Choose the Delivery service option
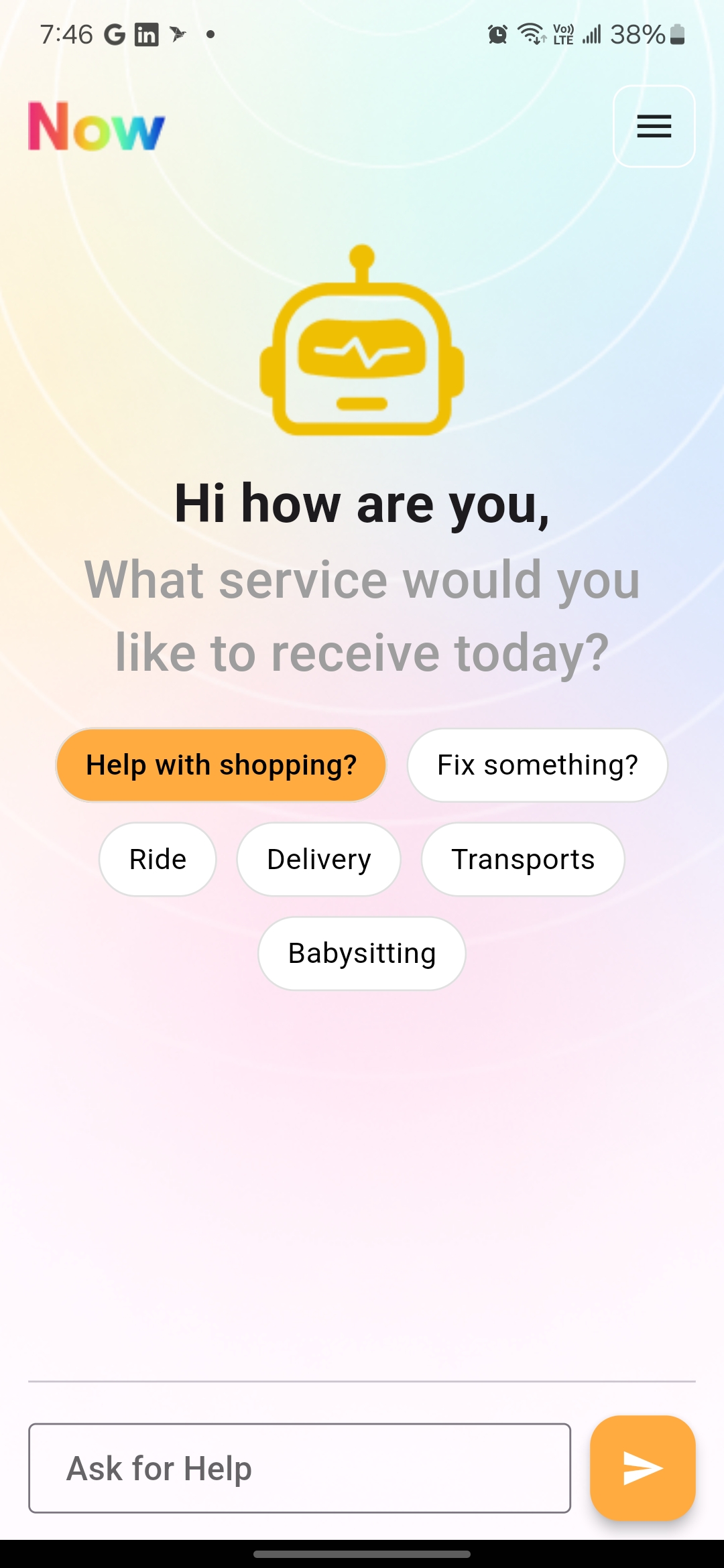Viewport: 724px width, 1568px height. pyautogui.click(x=318, y=859)
